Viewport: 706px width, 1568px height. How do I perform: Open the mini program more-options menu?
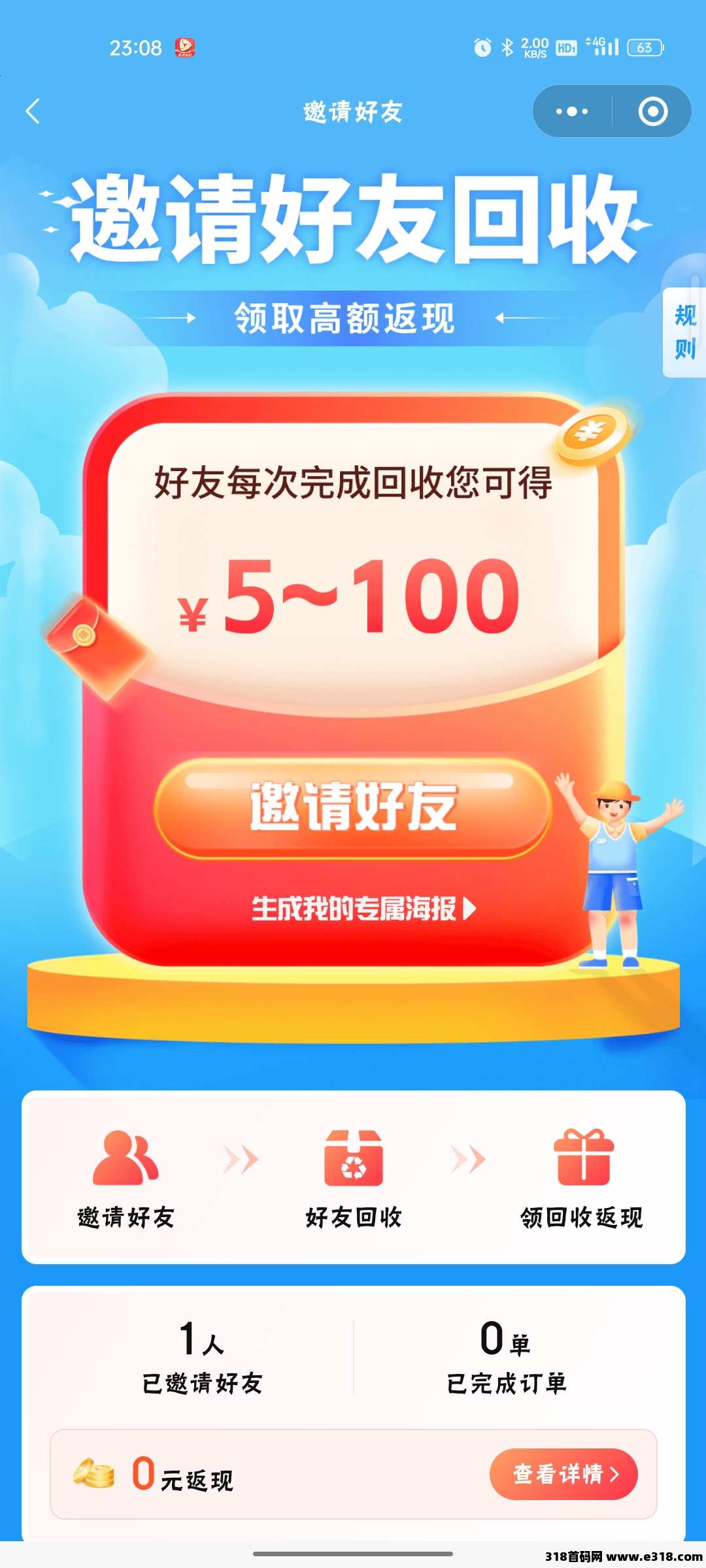point(572,111)
